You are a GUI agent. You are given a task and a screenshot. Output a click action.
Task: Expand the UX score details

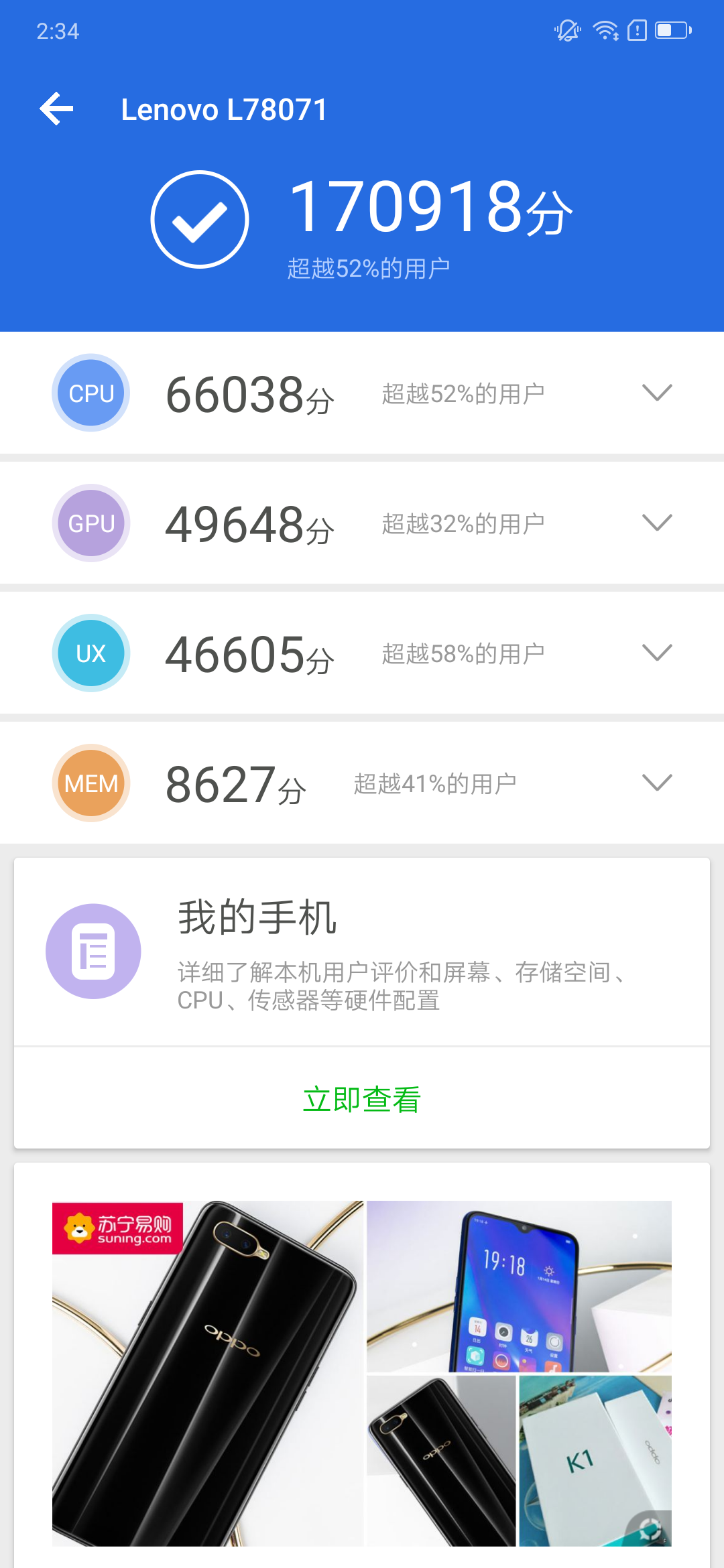click(x=656, y=653)
